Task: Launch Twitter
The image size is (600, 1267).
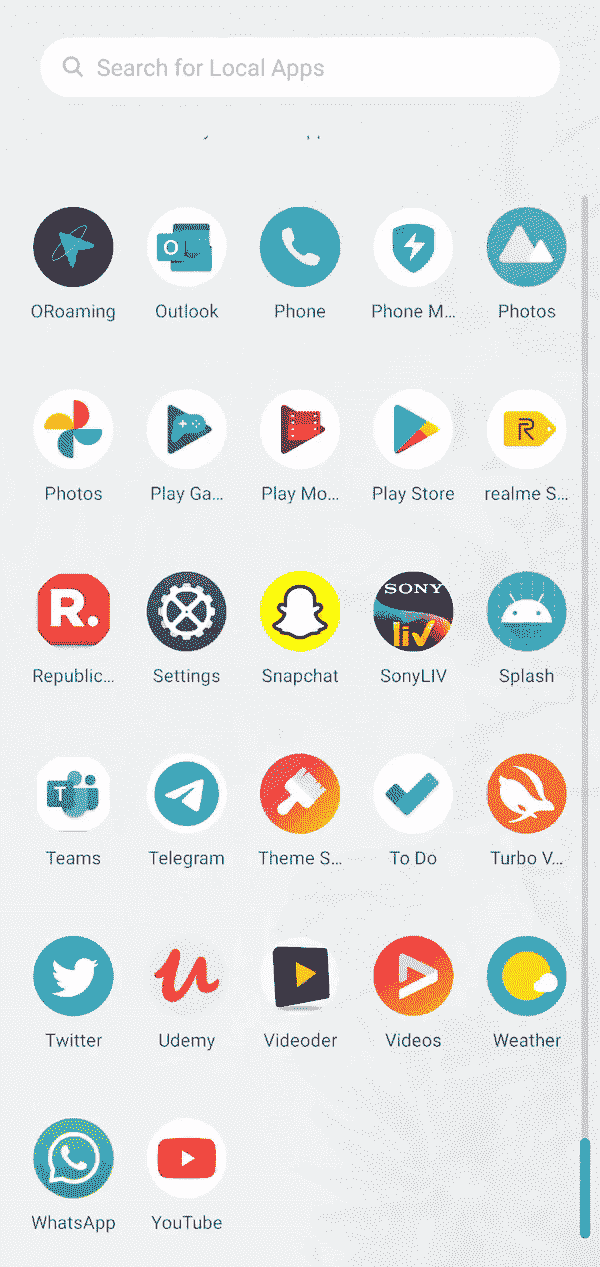Action: [73, 976]
